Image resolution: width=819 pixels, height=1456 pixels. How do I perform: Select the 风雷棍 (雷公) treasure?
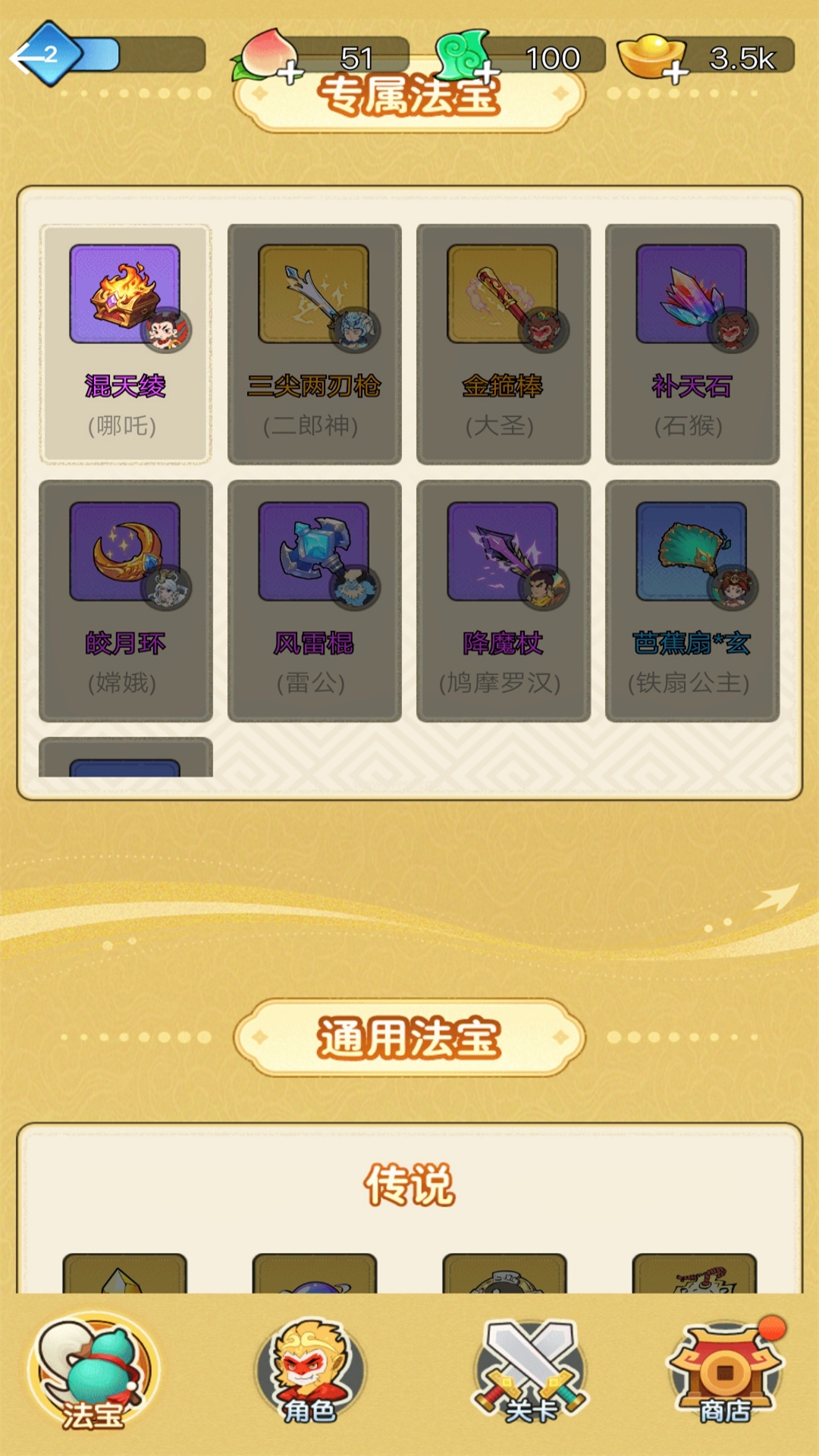tap(312, 599)
